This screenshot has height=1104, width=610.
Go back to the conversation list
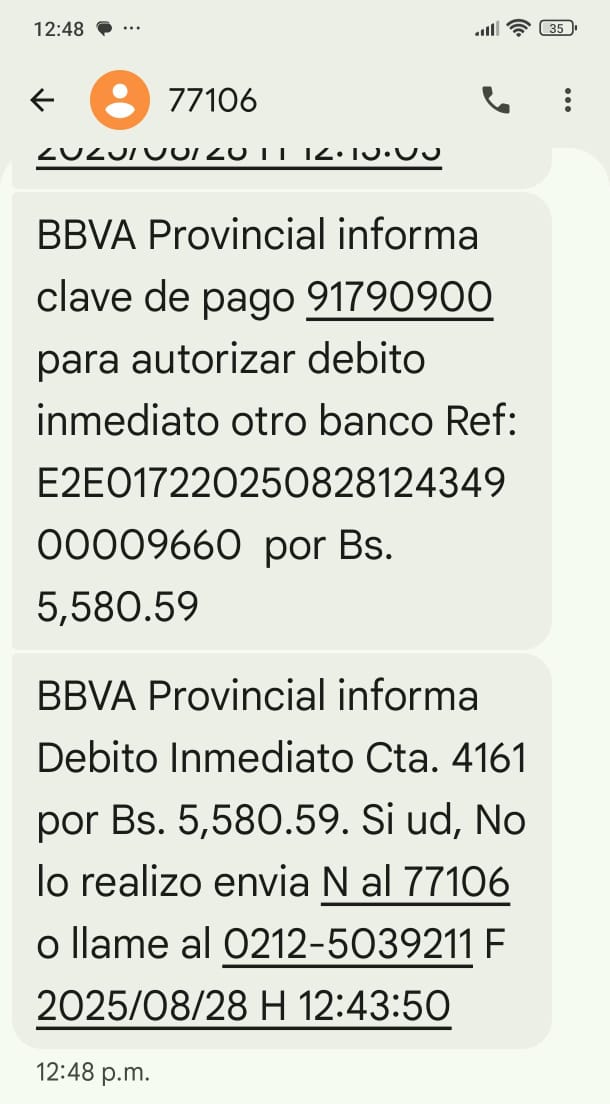click(42, 100)
